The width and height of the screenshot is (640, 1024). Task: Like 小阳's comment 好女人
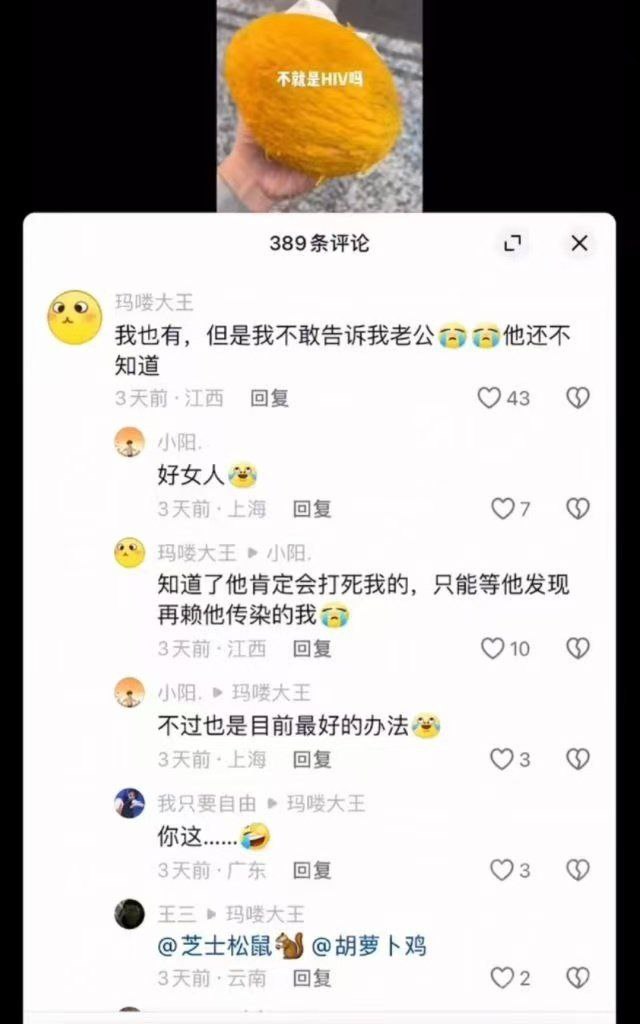coord(503,509)
